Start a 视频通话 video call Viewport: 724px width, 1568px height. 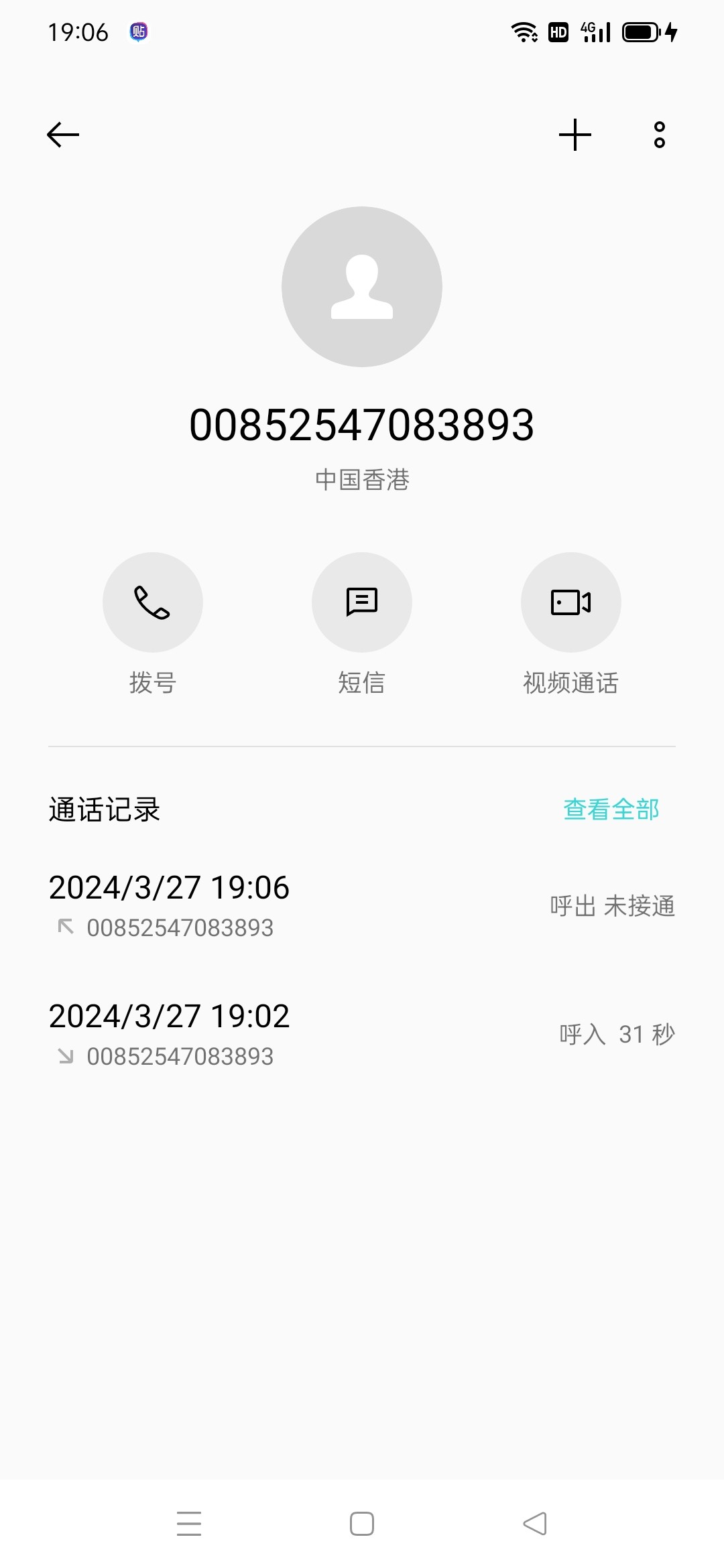(x=570, y=602)
